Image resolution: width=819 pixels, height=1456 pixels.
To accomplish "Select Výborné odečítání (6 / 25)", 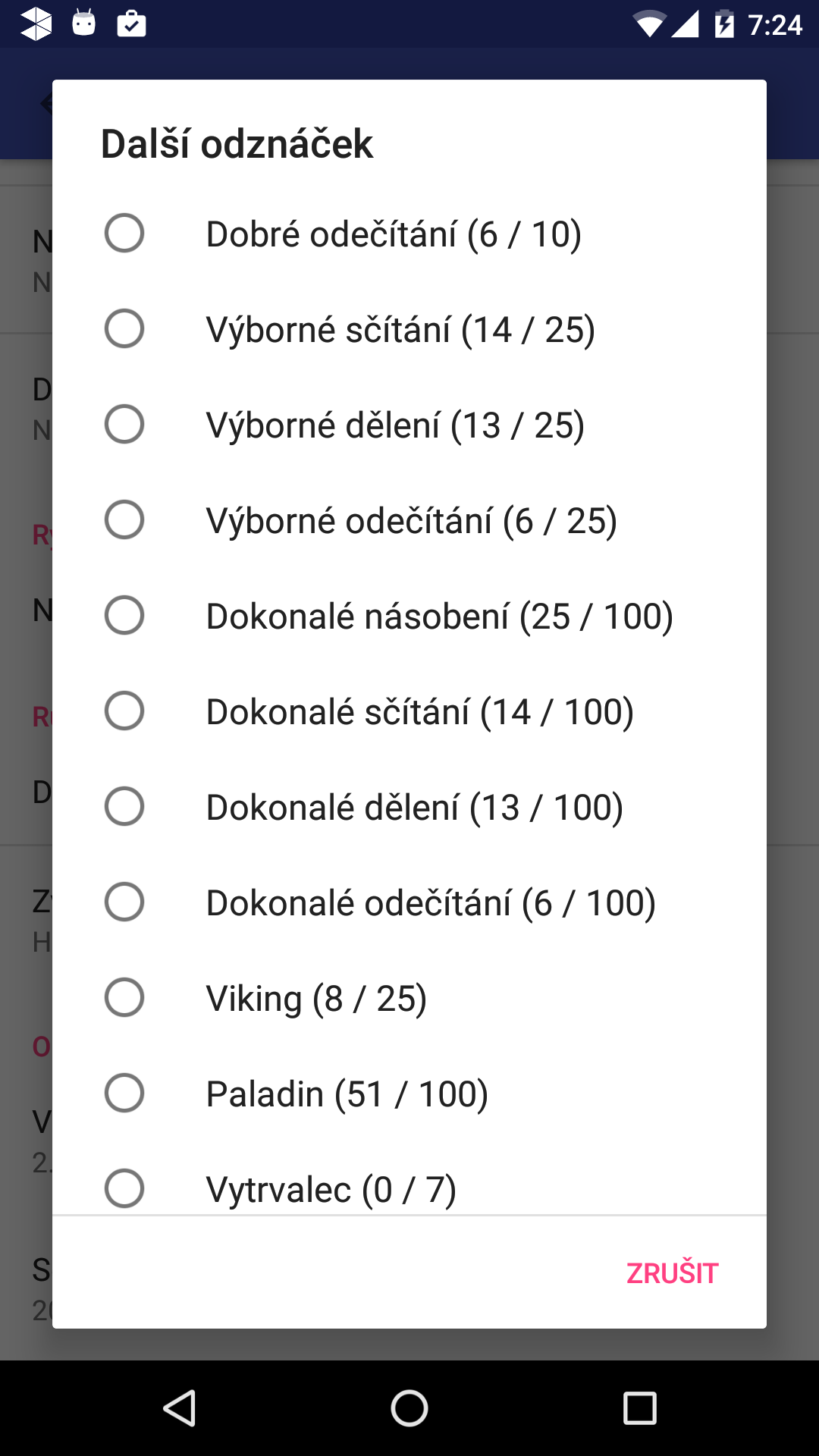I will coord(409,520).
